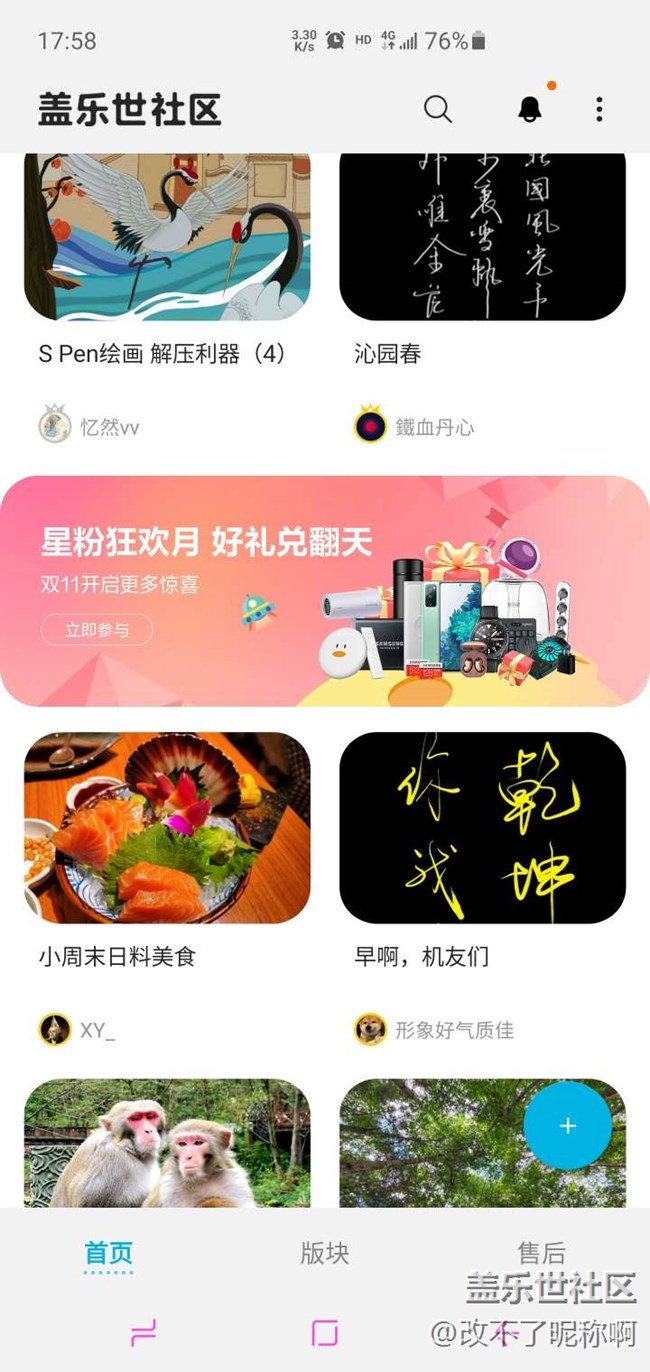The width and height of the screenshot is (650, 1372).
Task: View author 形象好气质佳's profile
Action: click(435, 1030)
